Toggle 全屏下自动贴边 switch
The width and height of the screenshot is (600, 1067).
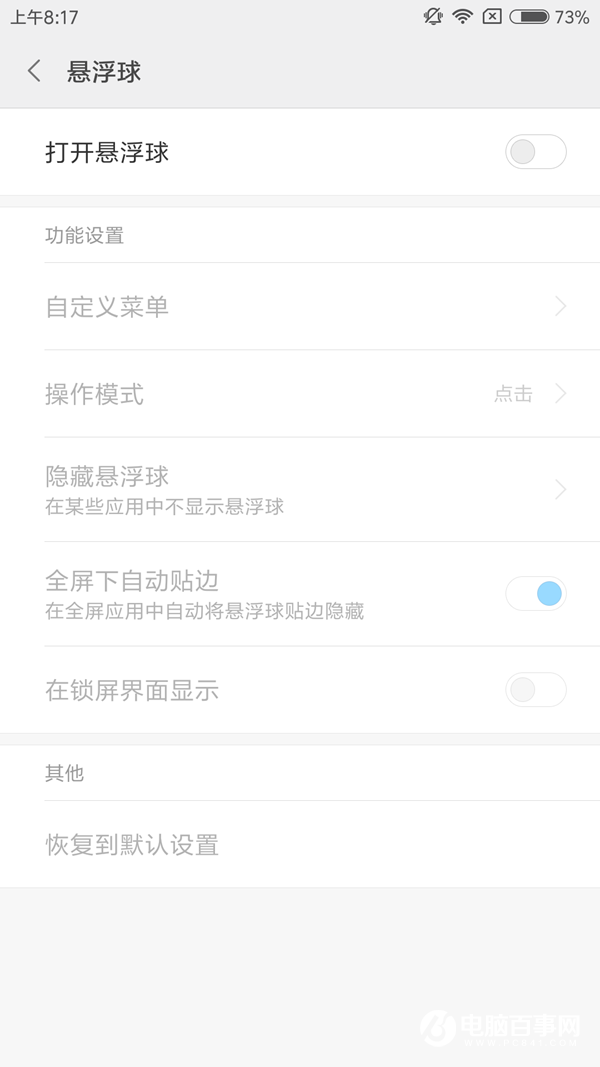pyautogui.click(x=535, y=593)
